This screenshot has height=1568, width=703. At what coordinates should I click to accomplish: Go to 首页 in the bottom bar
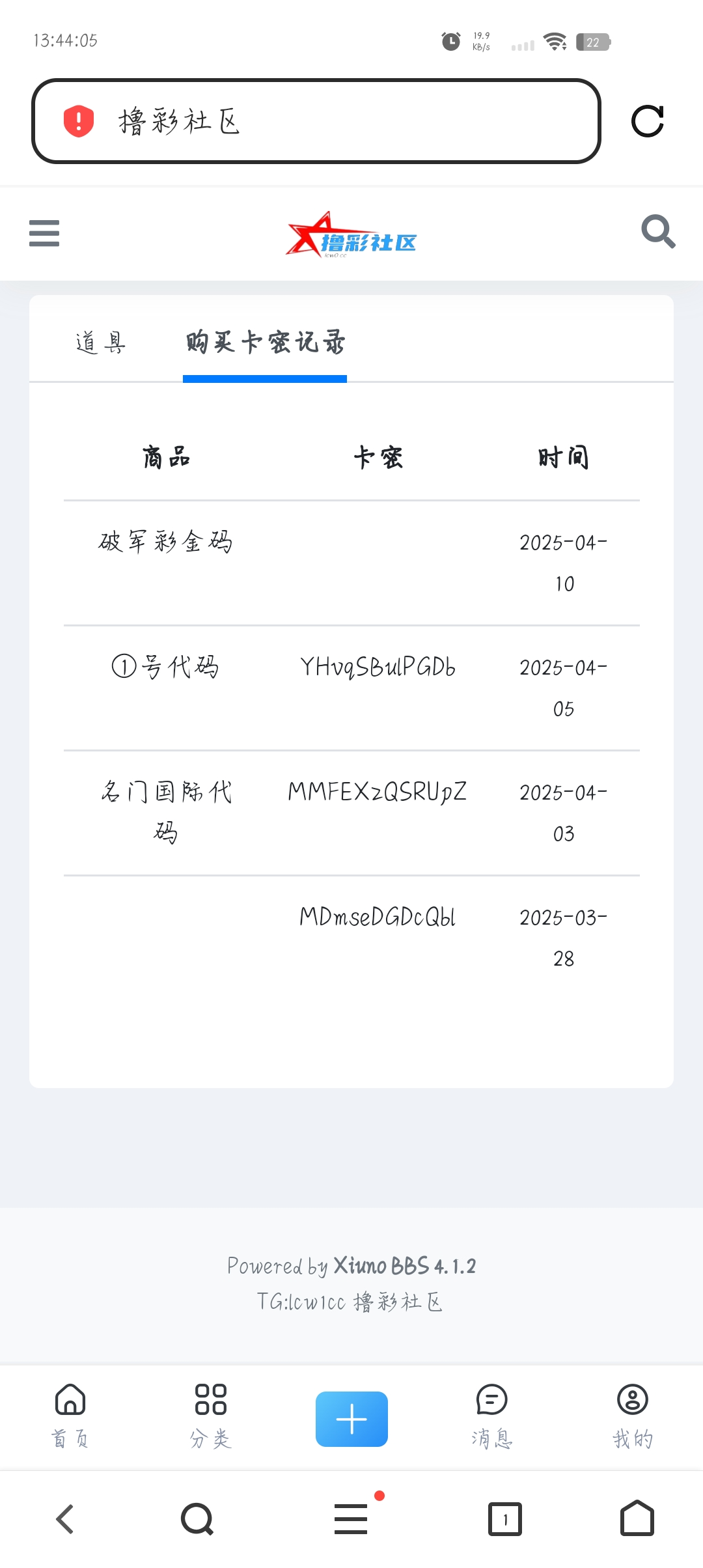point(70,1416)
